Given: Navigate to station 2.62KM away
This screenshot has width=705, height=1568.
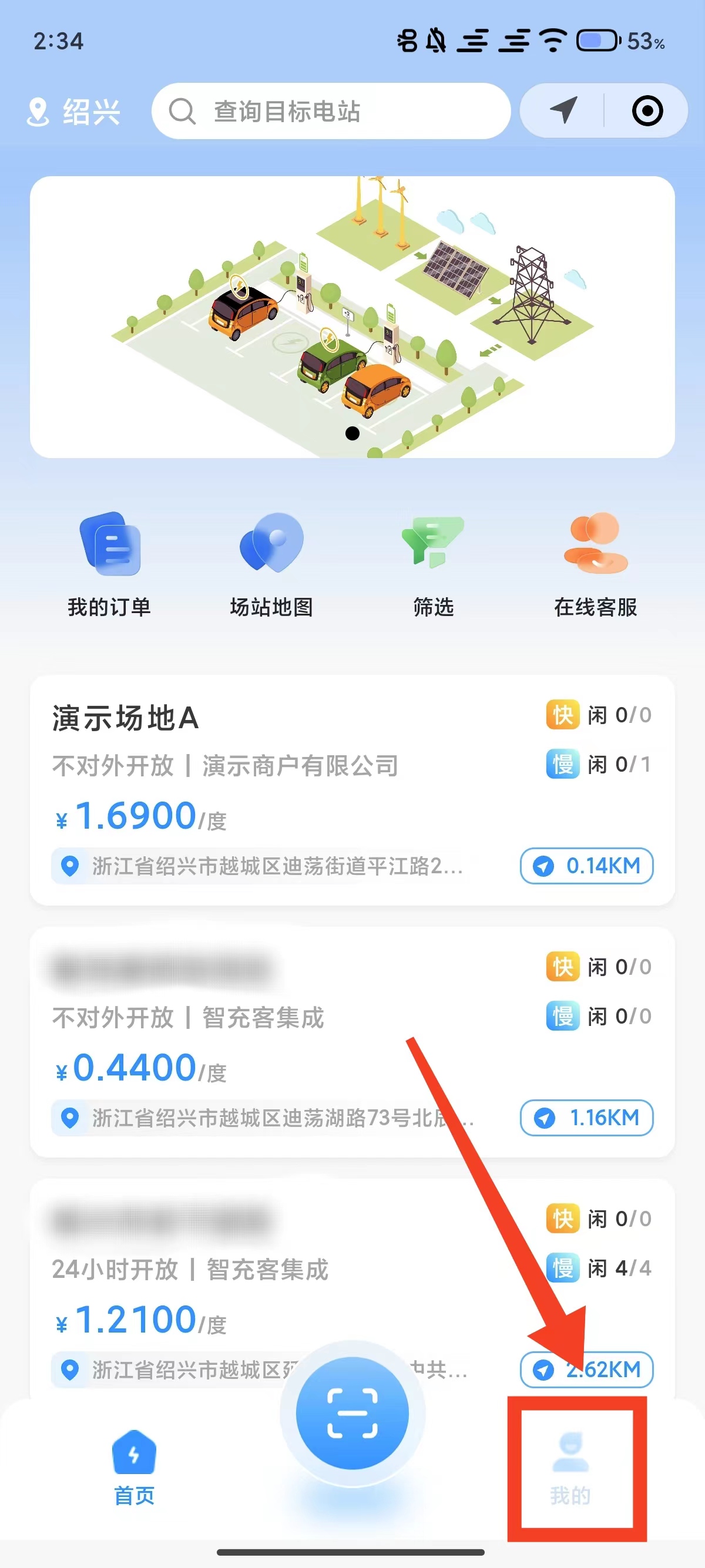Looking at the screenshot, I should coord(586,1370).
